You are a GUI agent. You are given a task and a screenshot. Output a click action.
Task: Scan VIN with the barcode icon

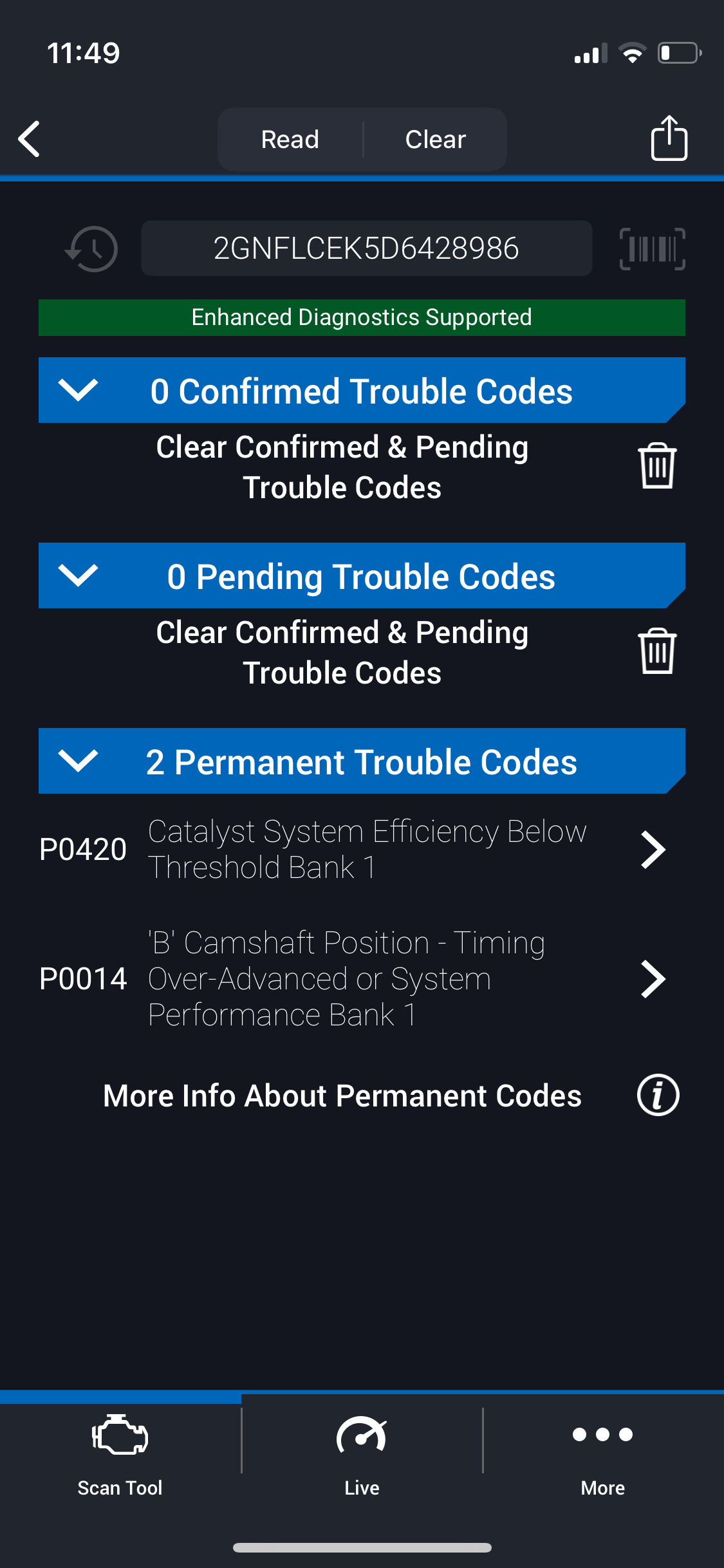652,248
